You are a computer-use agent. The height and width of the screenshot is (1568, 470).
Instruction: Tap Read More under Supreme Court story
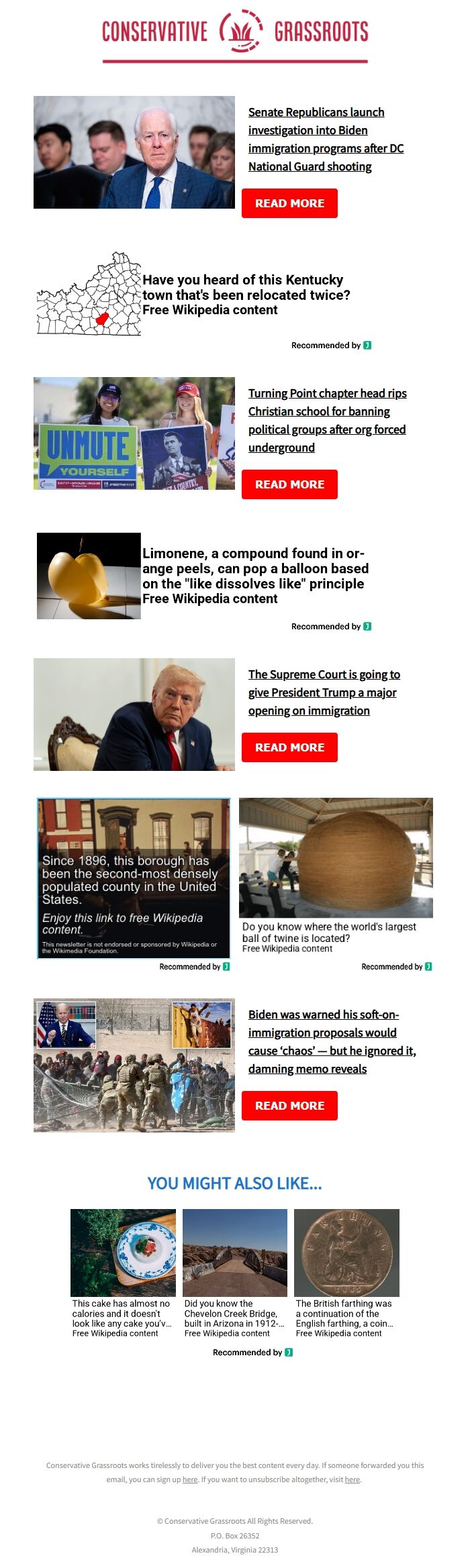point(289,747)
